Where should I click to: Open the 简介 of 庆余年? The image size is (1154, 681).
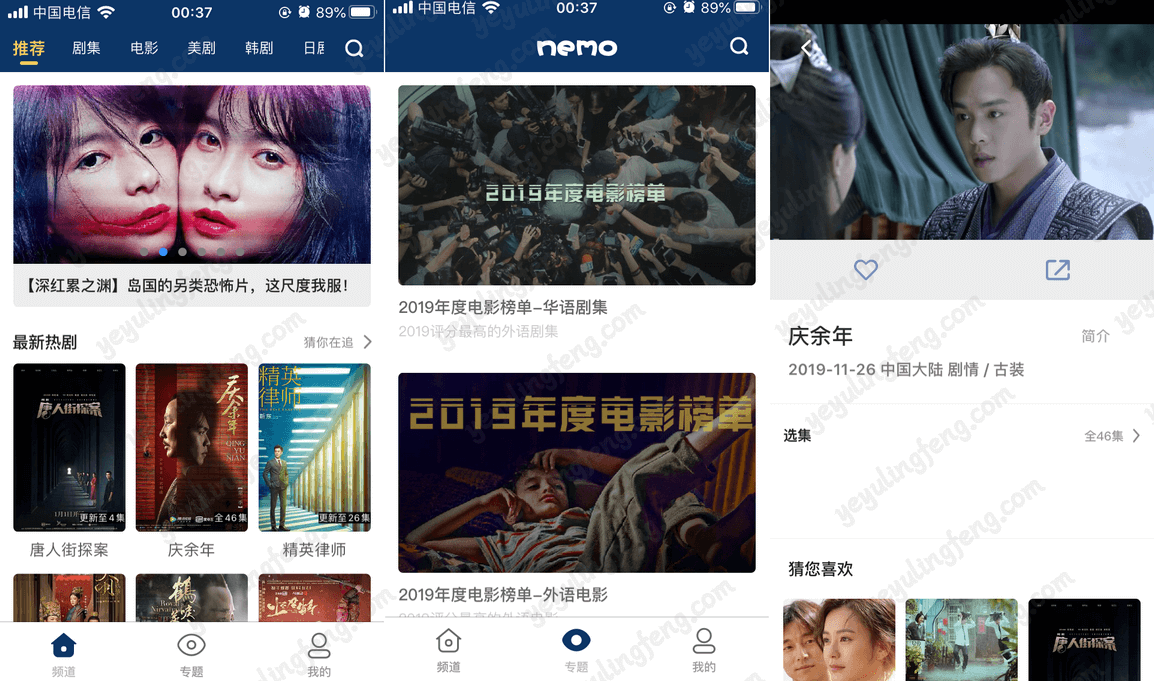(x=1095, y=336)
